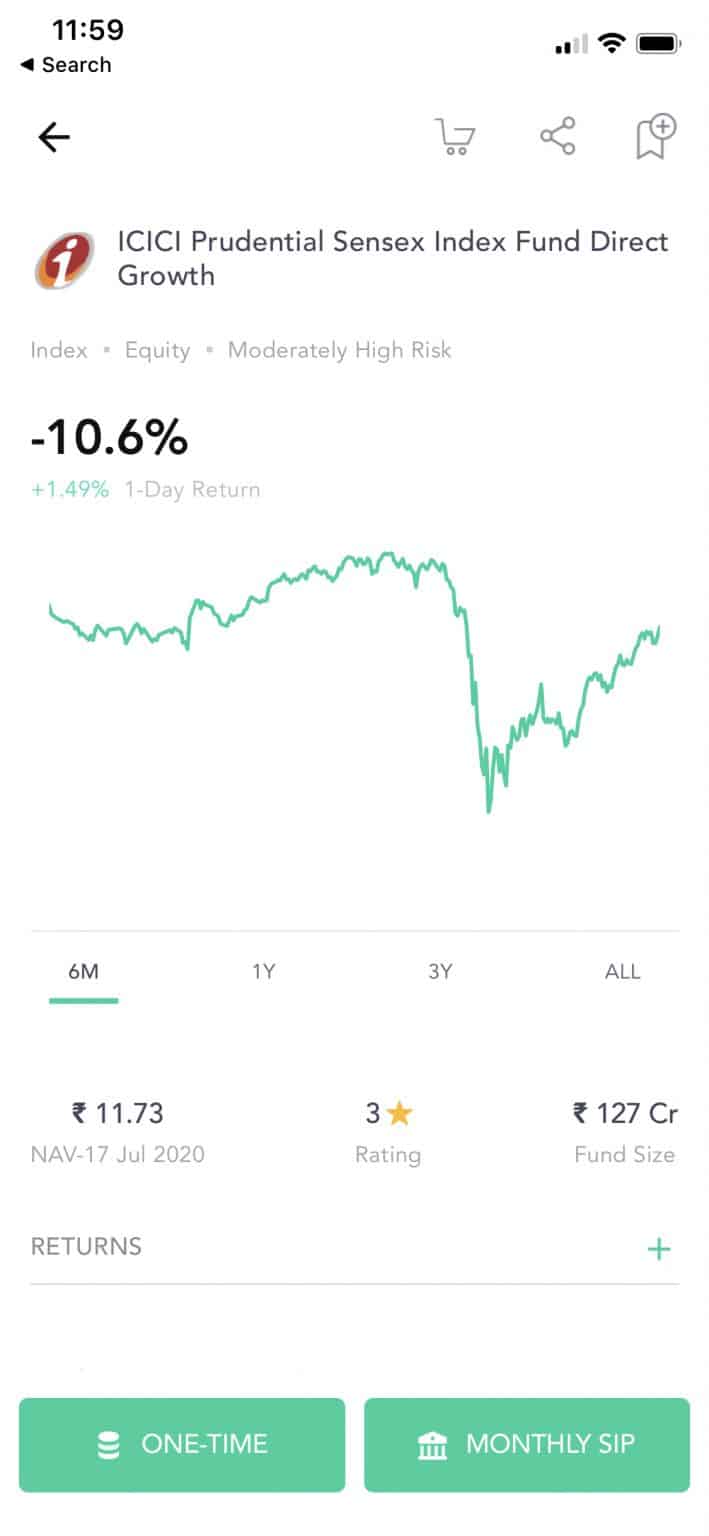Switch chart to 3Y
Image resolution: width=709 pixels, height=1536 pixels.
(x=440, y=972)
